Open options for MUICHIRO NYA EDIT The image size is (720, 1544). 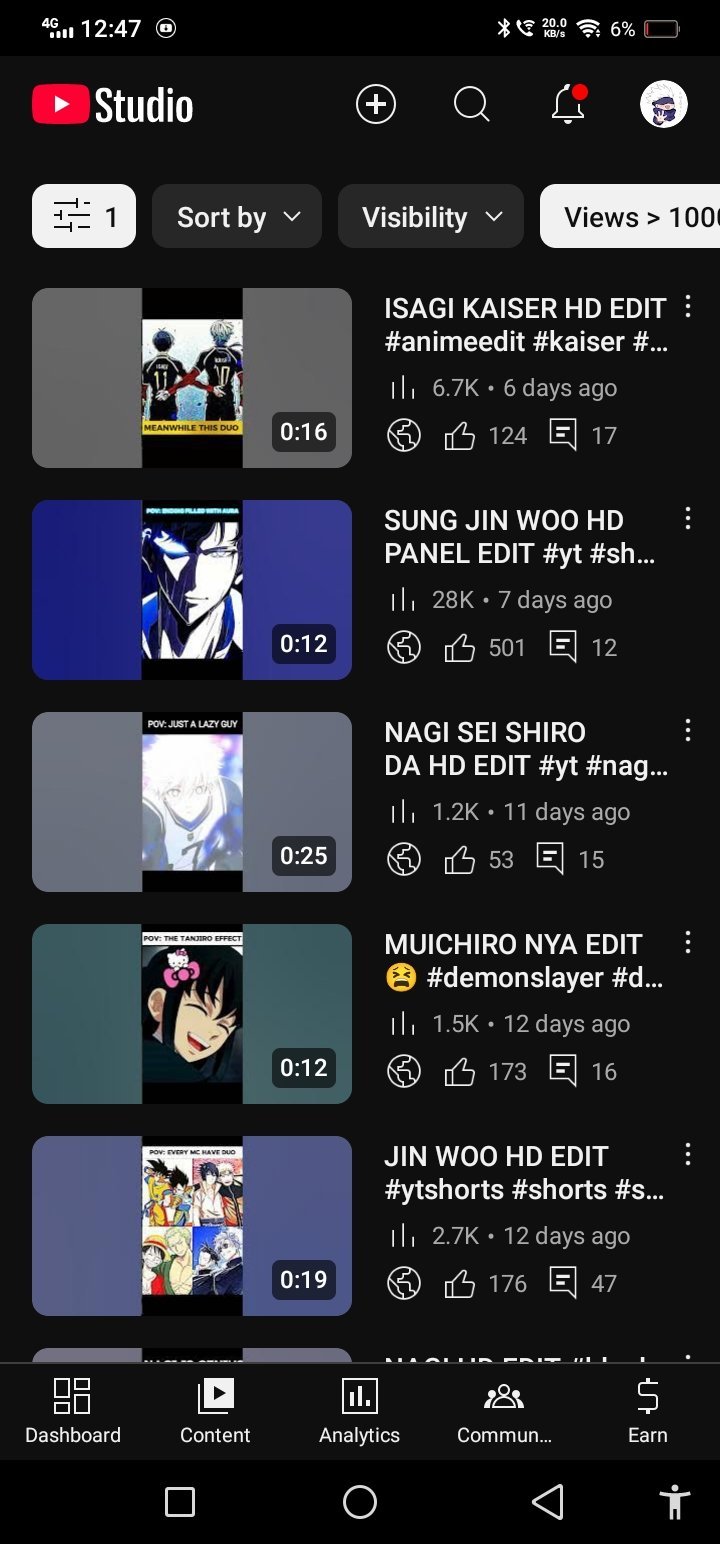click(x=688, y=942)
